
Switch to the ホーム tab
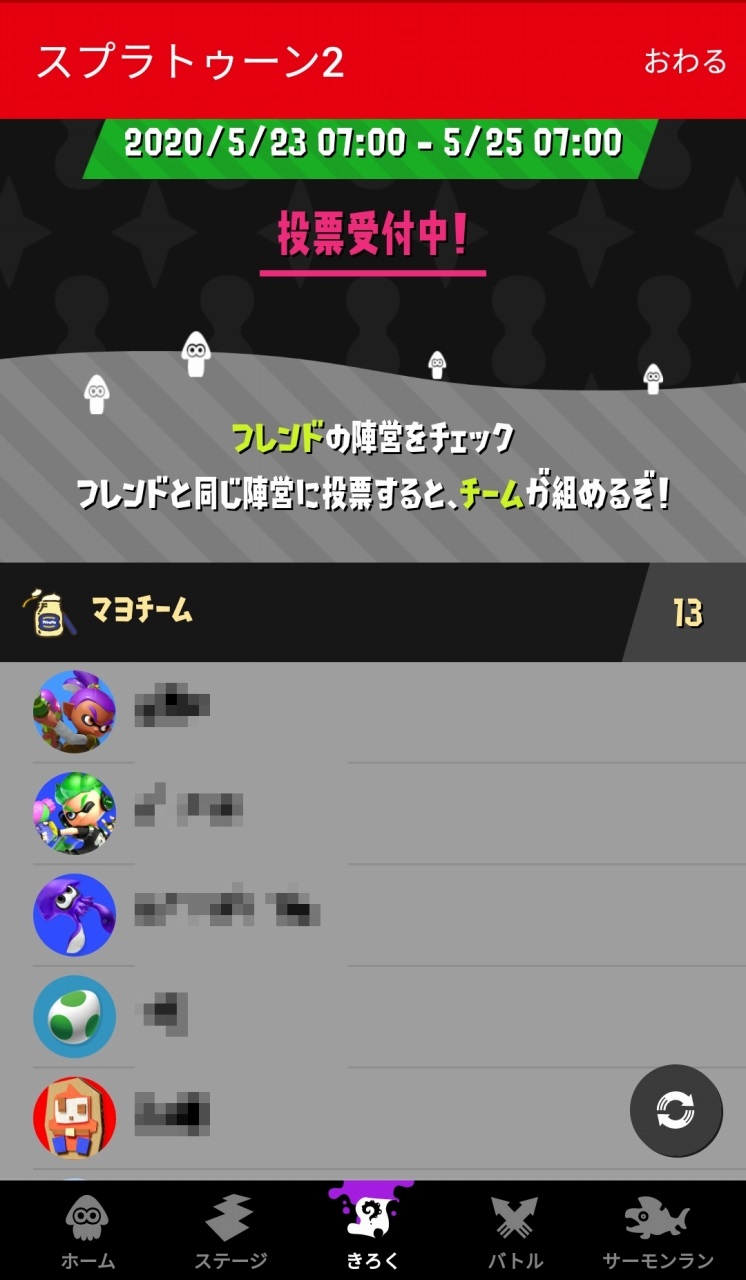coord(88,1232)
